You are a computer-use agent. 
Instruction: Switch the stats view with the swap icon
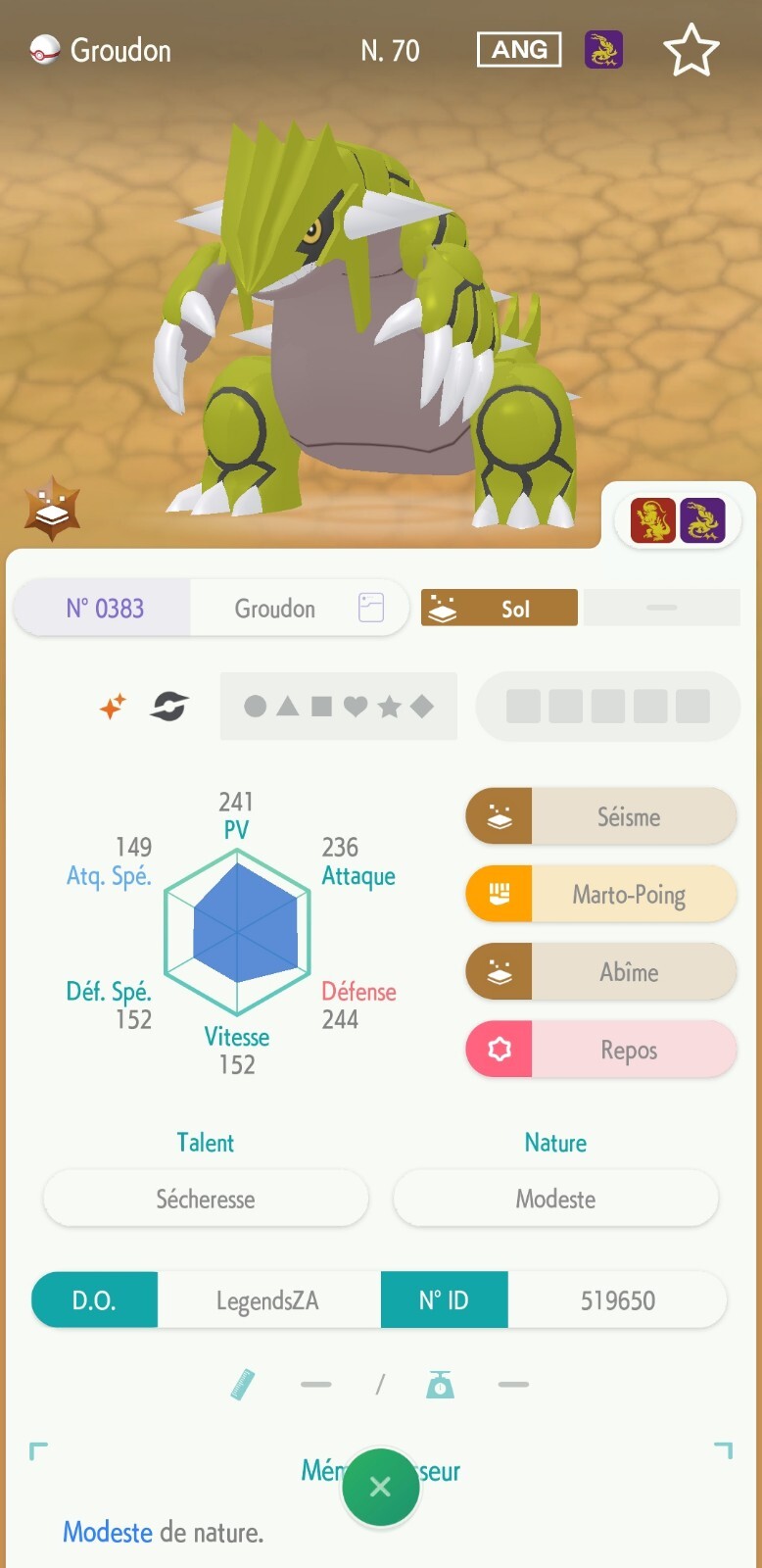(x=168, y=706)
